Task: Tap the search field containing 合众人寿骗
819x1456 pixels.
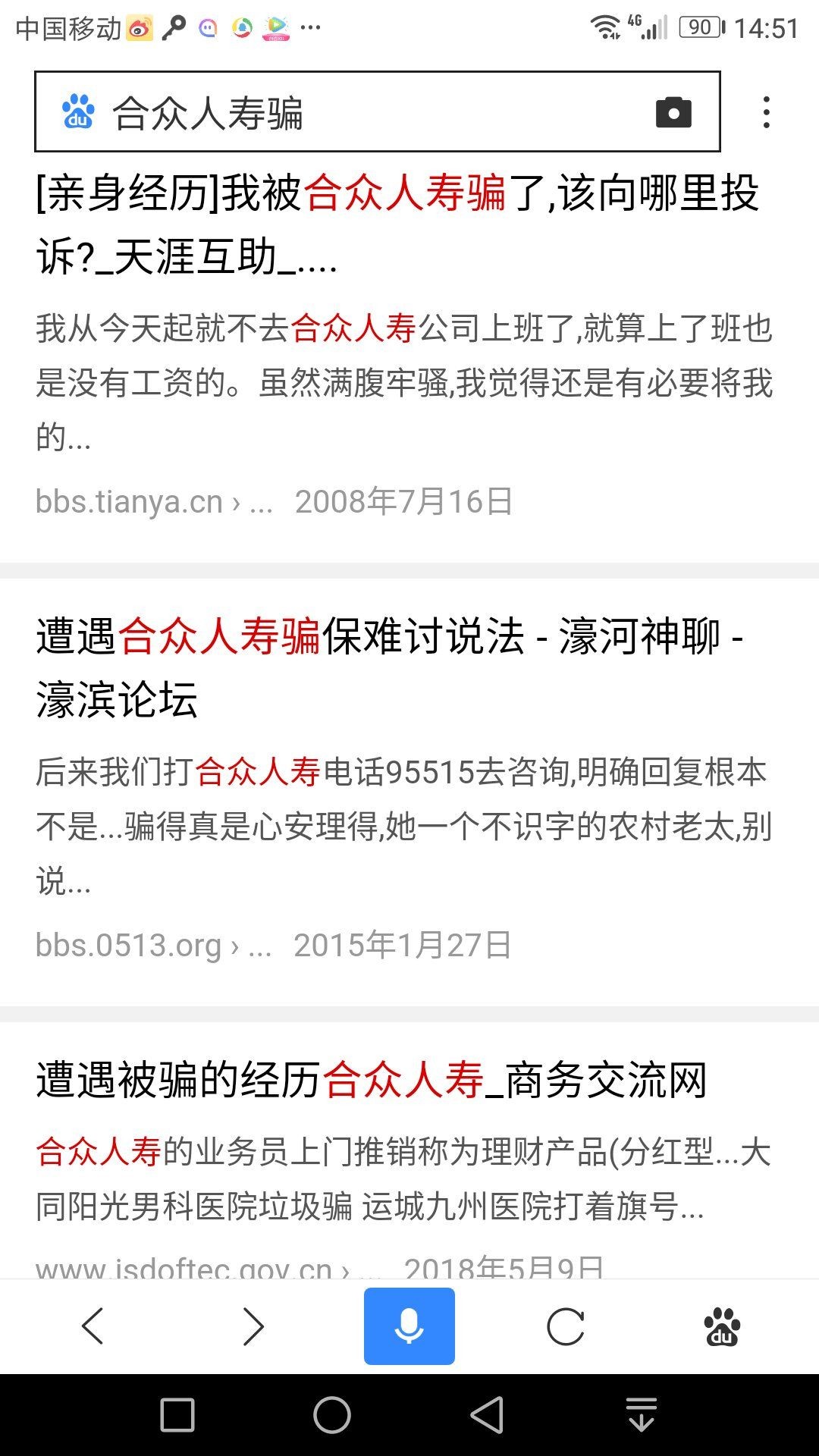Action: [x=341, y=111]
